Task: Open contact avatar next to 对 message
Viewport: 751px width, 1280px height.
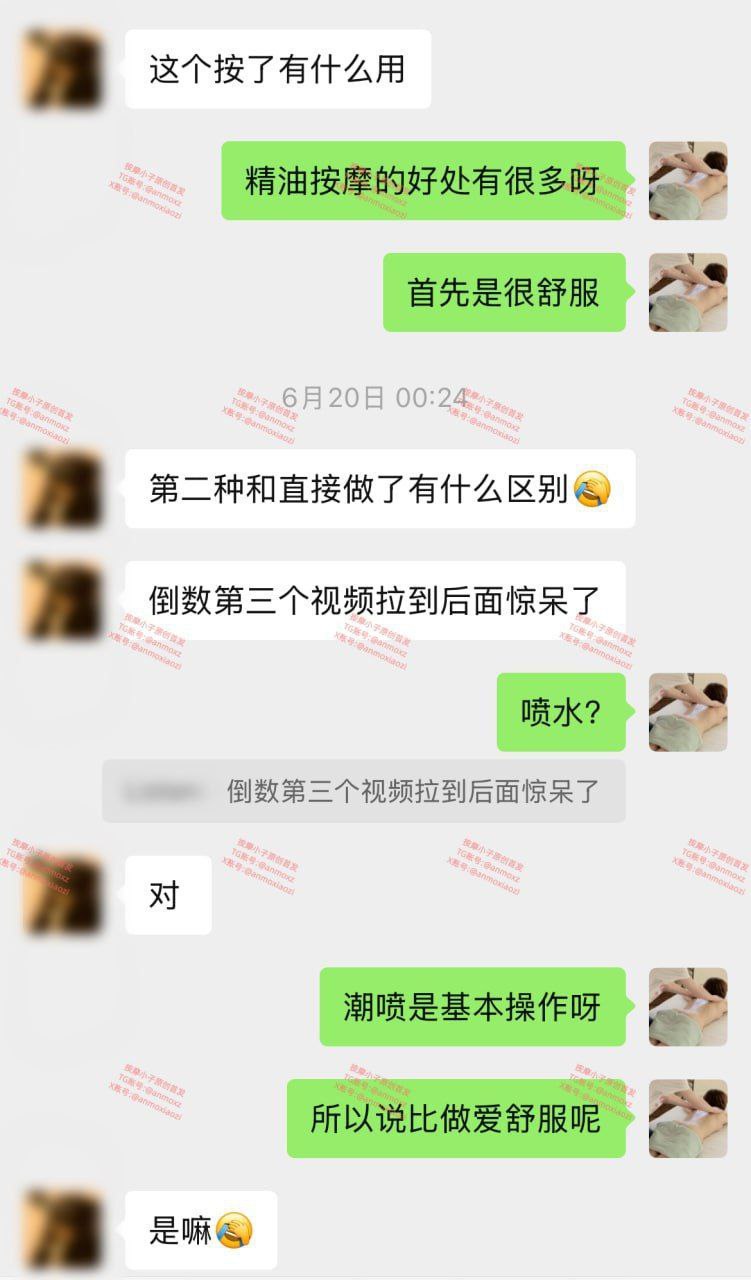Action: [62, 895]
